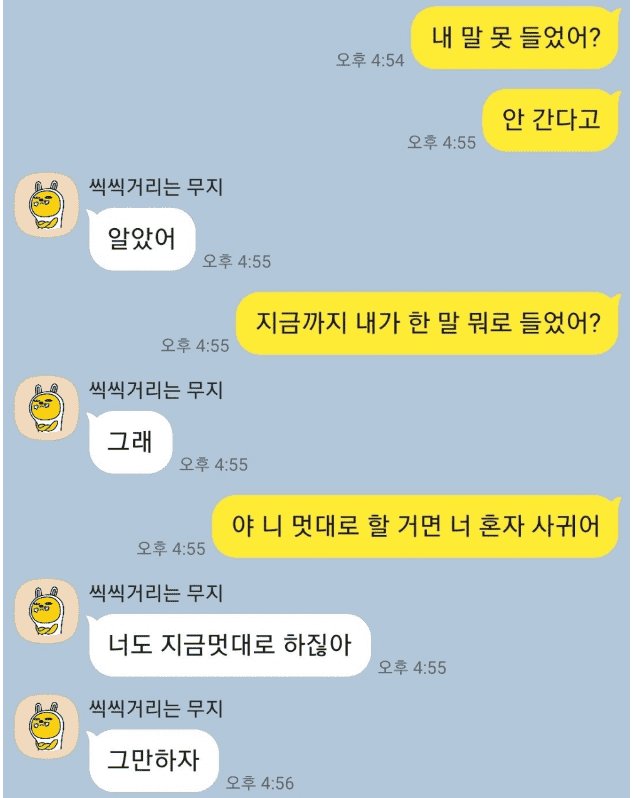This screenshot has width=634, height=798.
Task: Open profile avatar next to 그만하자
Action: click(47, 730)
